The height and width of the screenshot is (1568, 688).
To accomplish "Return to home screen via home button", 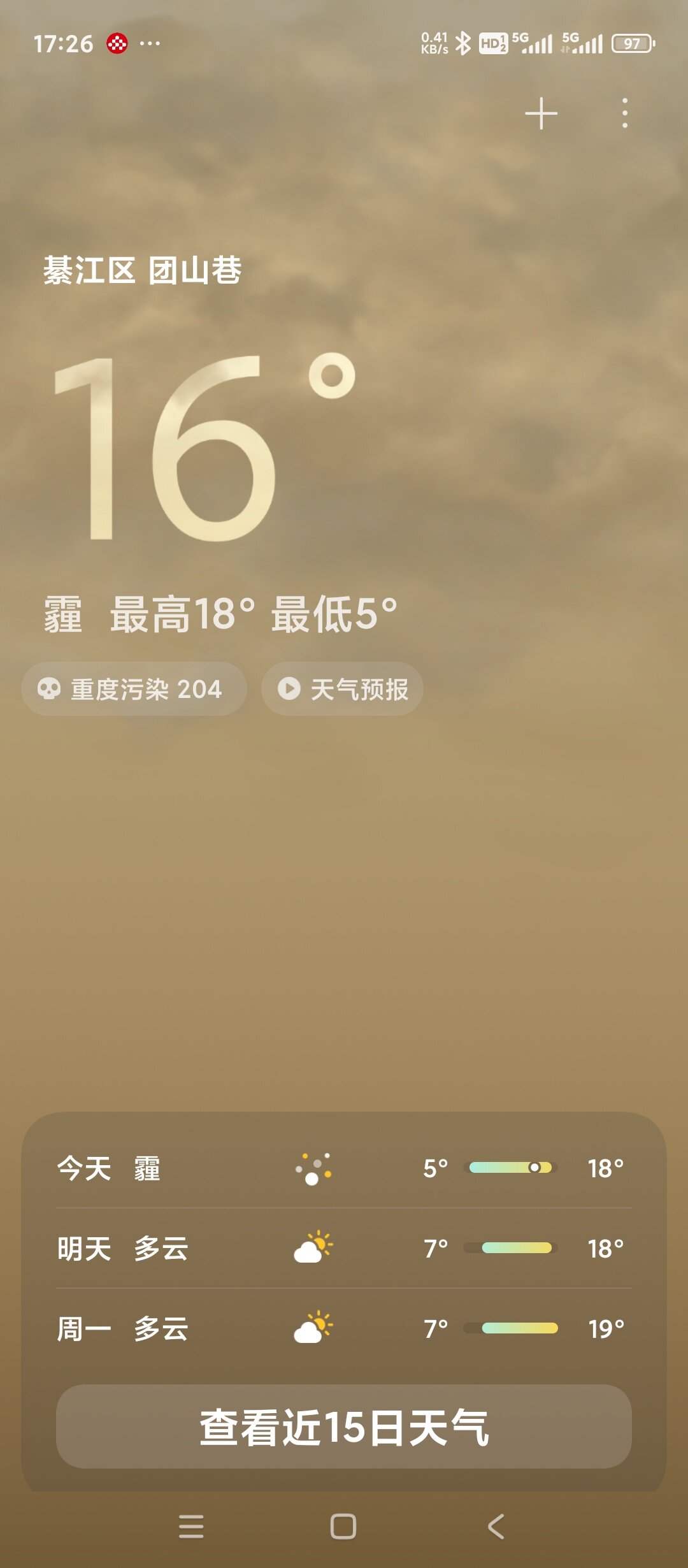I will point(343,1527).
